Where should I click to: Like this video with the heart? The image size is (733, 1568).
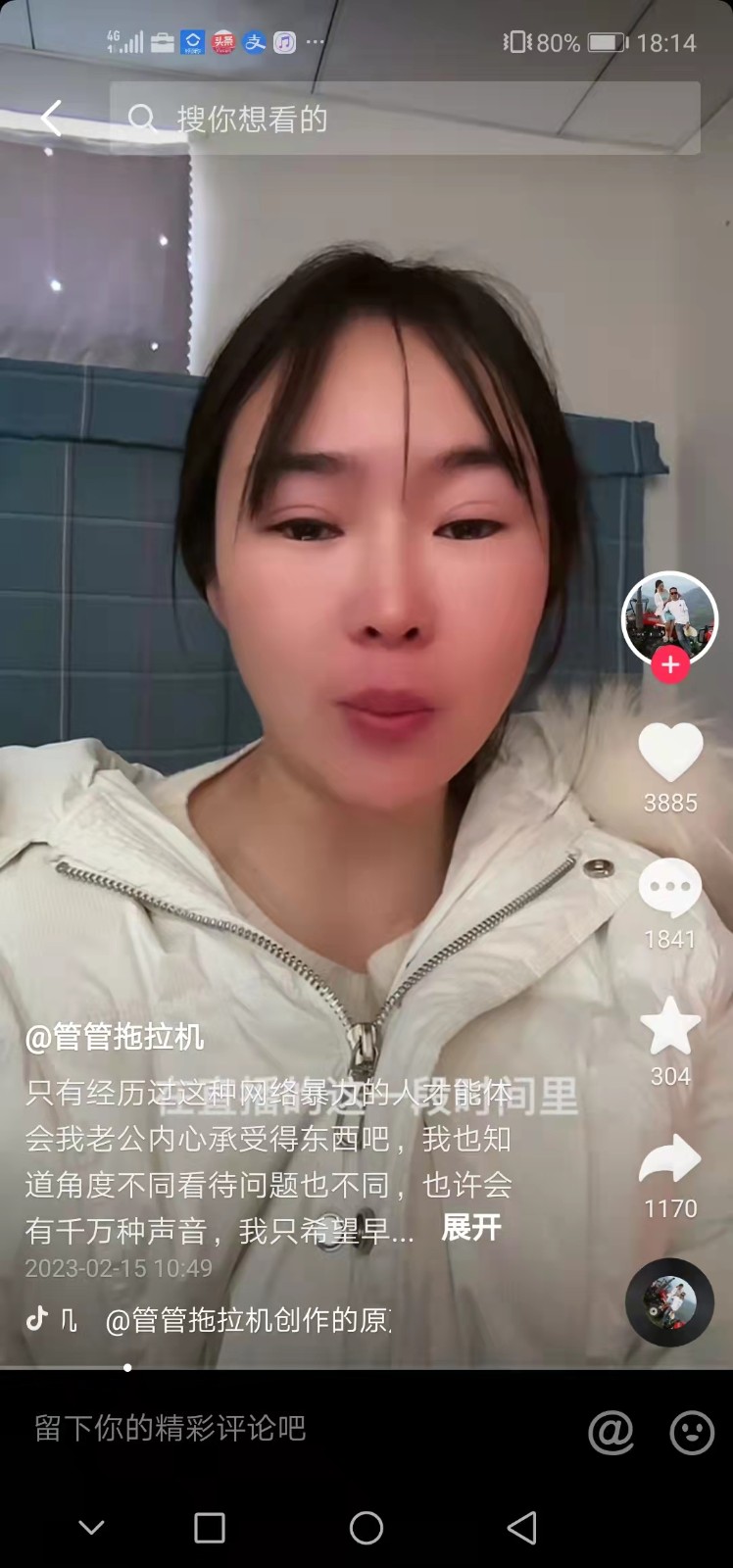(x=670, y=753)
